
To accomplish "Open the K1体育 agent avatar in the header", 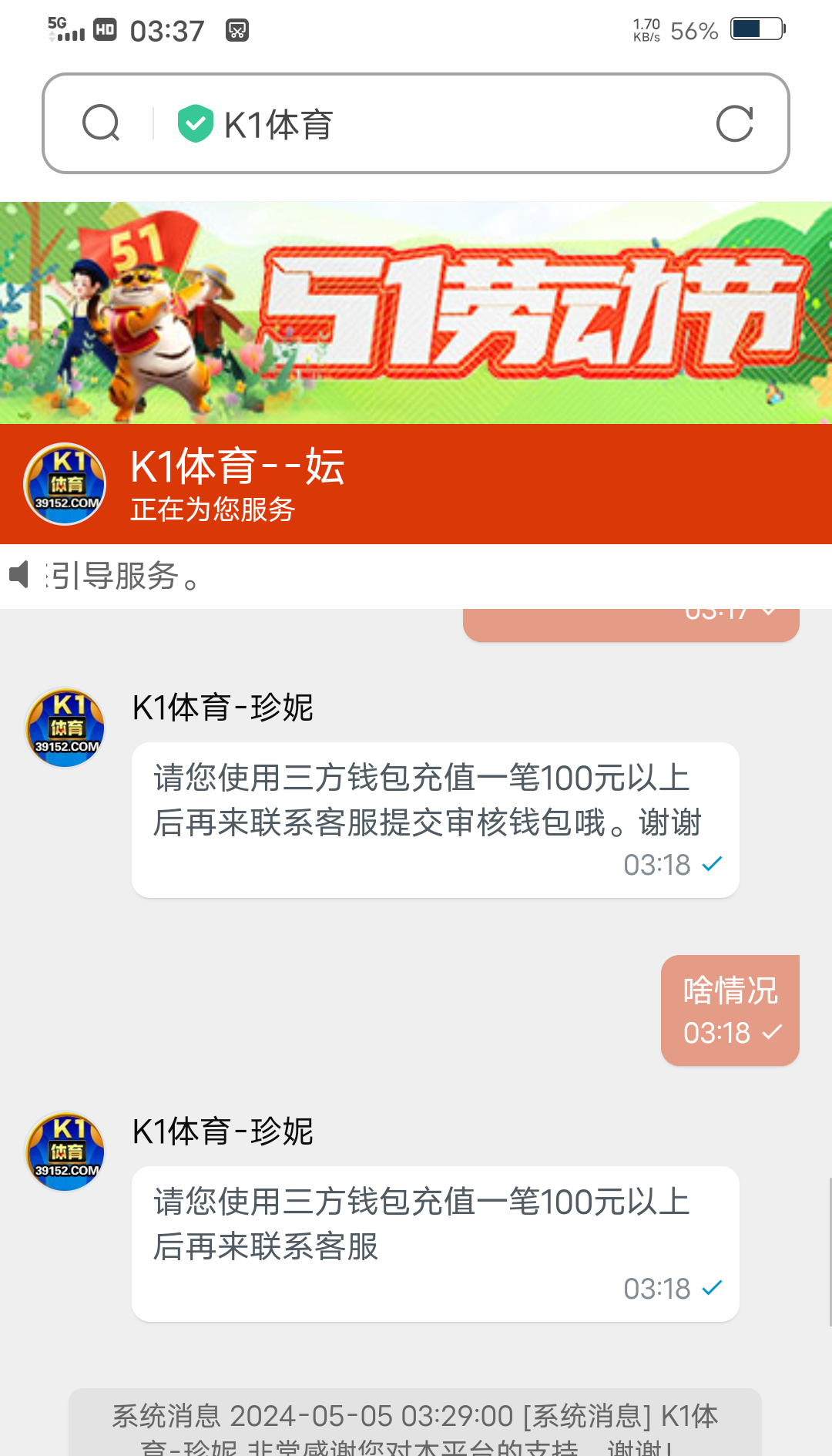I will click(x=65, y=484).
